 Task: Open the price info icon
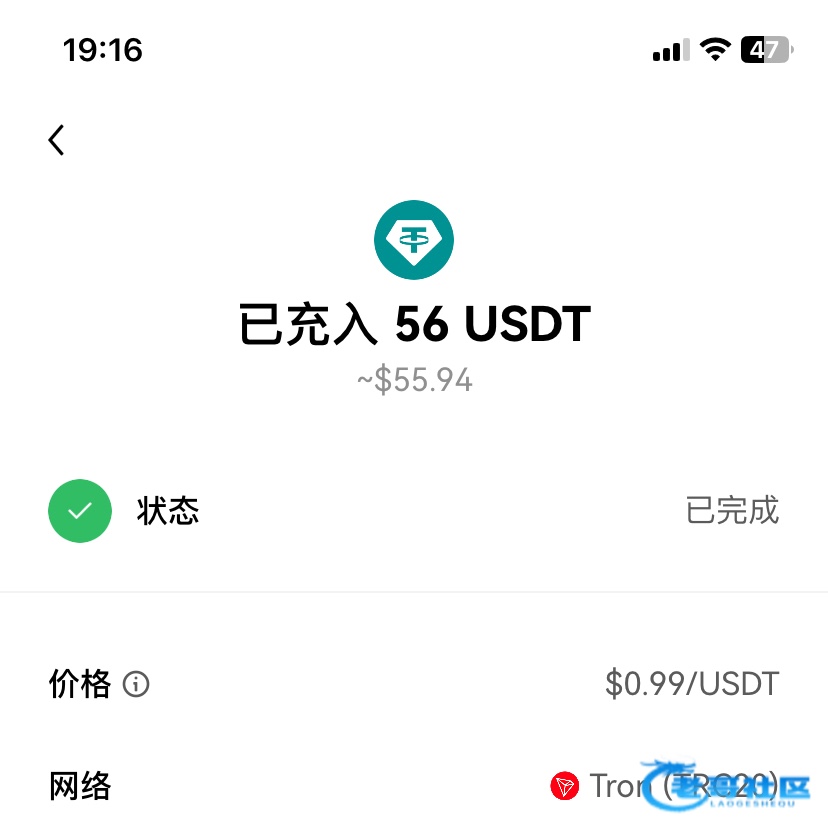[x=136, y=685]
